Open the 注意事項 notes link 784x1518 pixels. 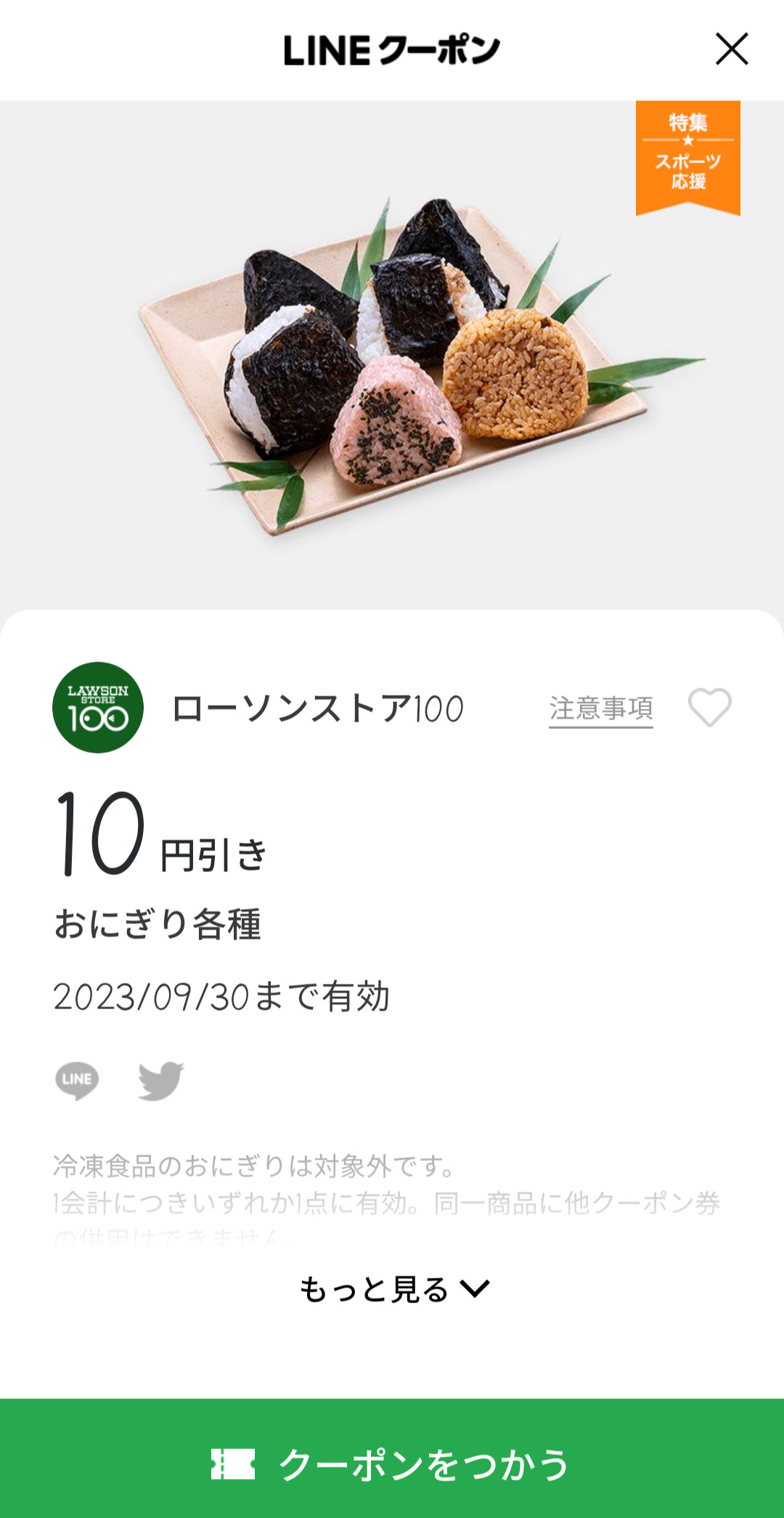(x=600, y=709)
